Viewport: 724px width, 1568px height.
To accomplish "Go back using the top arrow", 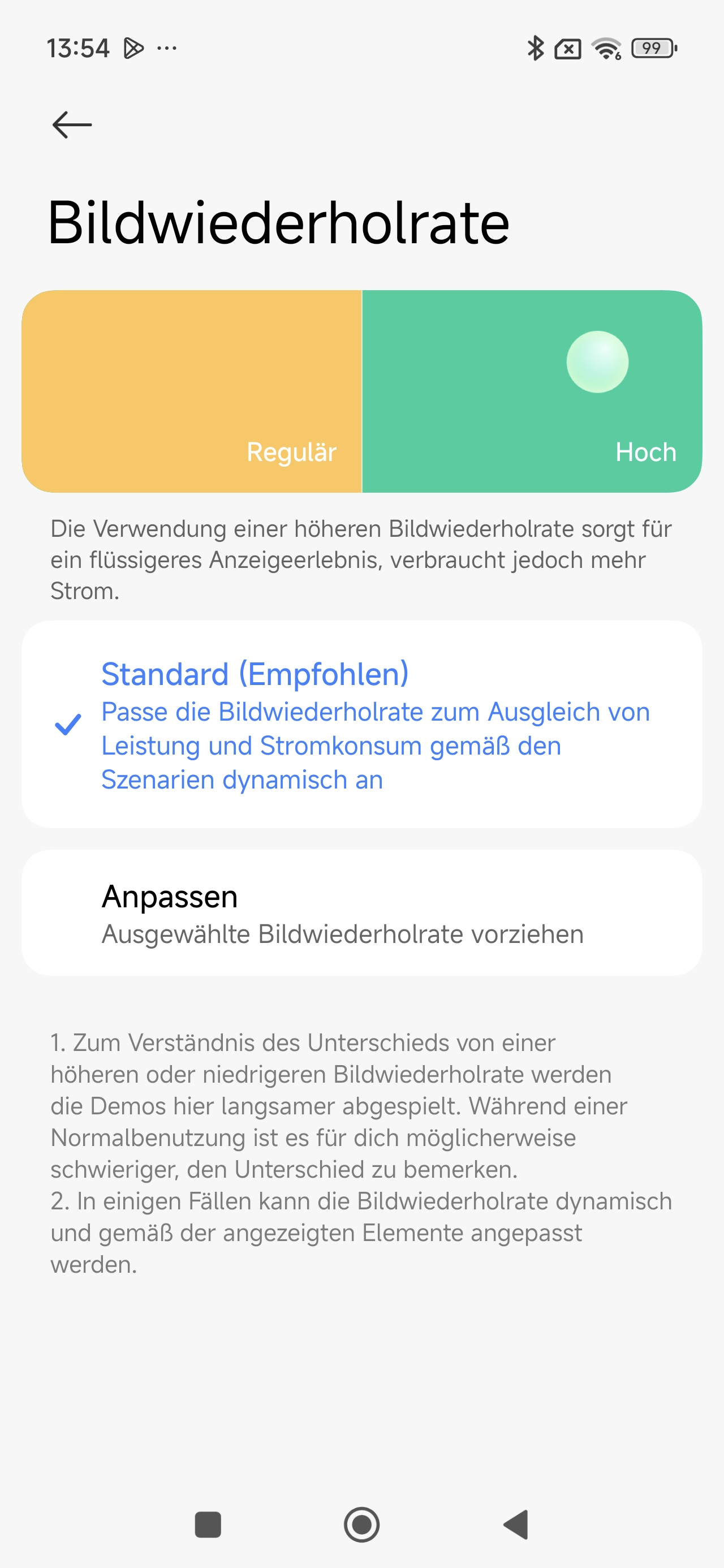I will (x=72, y=125).
